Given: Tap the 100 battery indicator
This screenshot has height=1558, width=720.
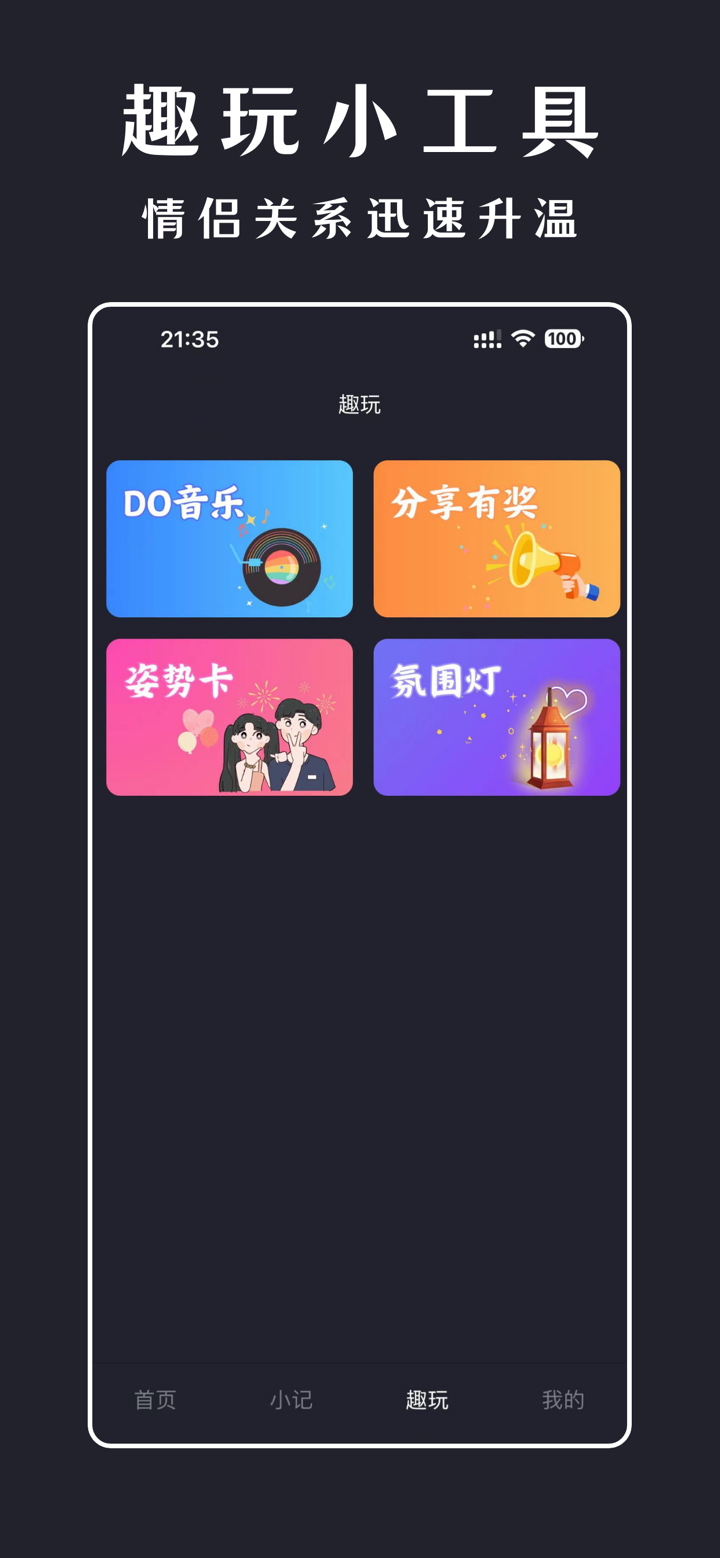Looking at the screenshot, I should 561,340.
